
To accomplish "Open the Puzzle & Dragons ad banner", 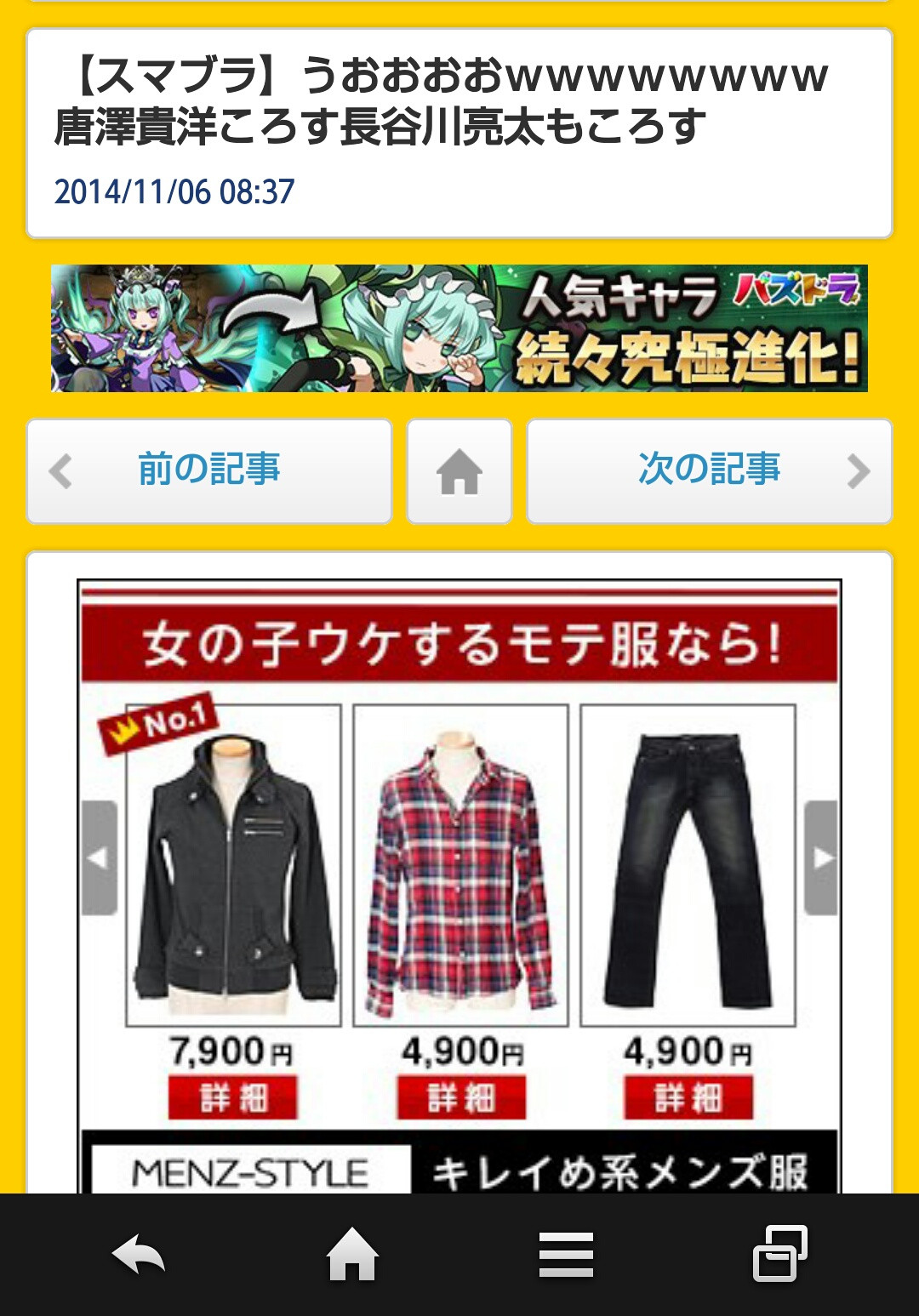I will [x=459, y=328].
